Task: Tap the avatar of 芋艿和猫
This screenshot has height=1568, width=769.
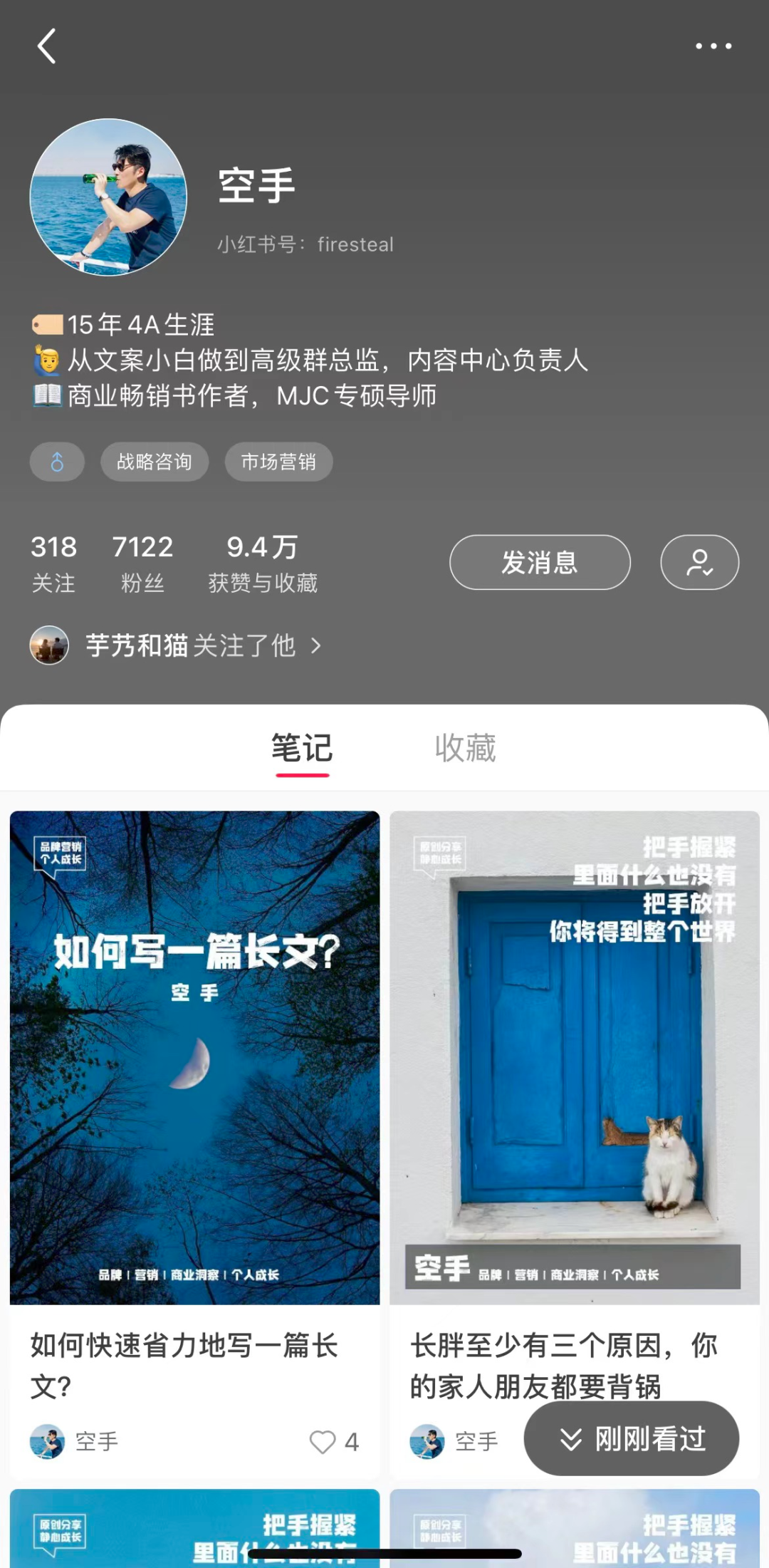Action: (x=49, y=647)
